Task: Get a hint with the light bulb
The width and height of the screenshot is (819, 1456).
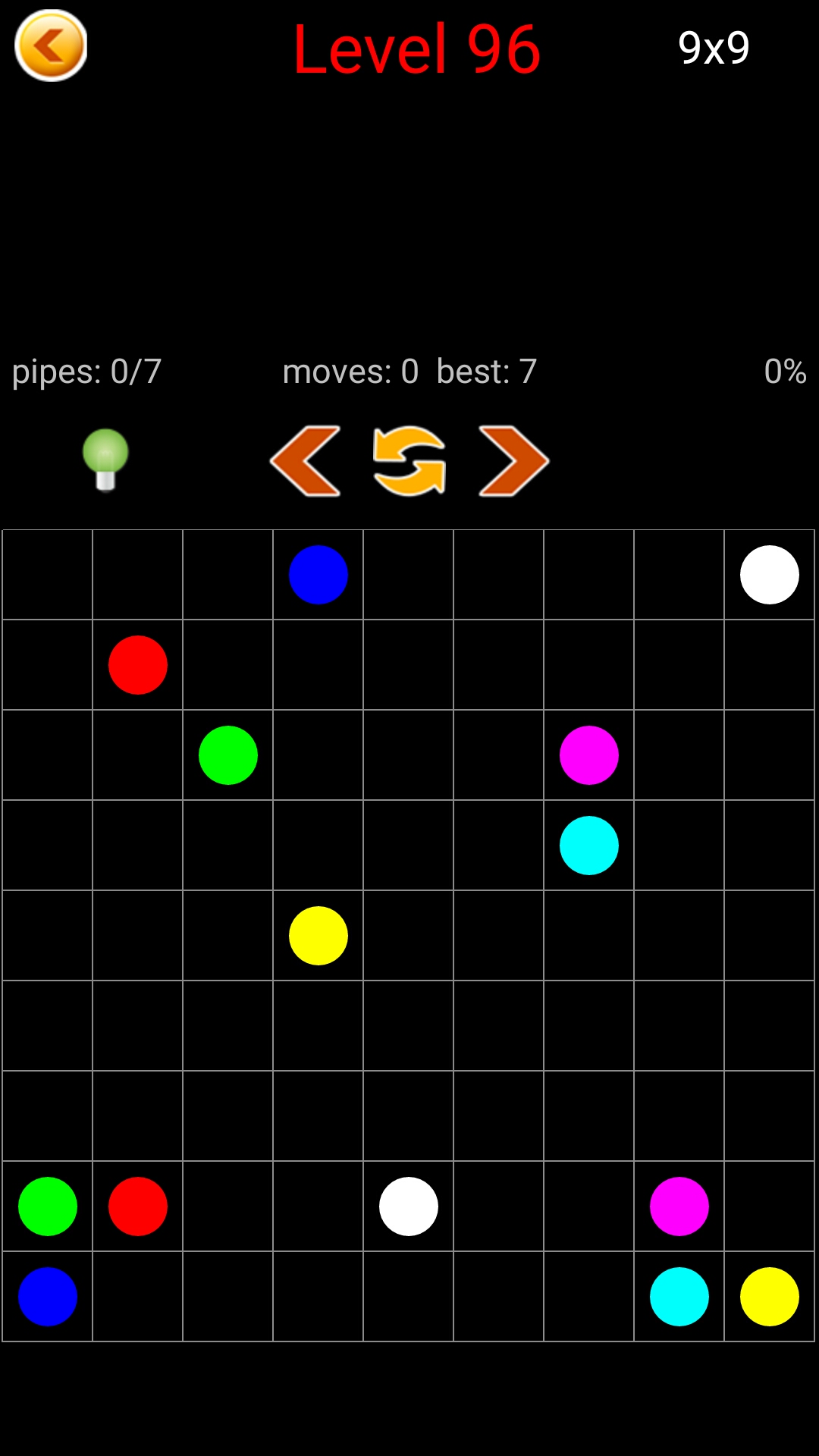Action: click(x=105, y=459)
